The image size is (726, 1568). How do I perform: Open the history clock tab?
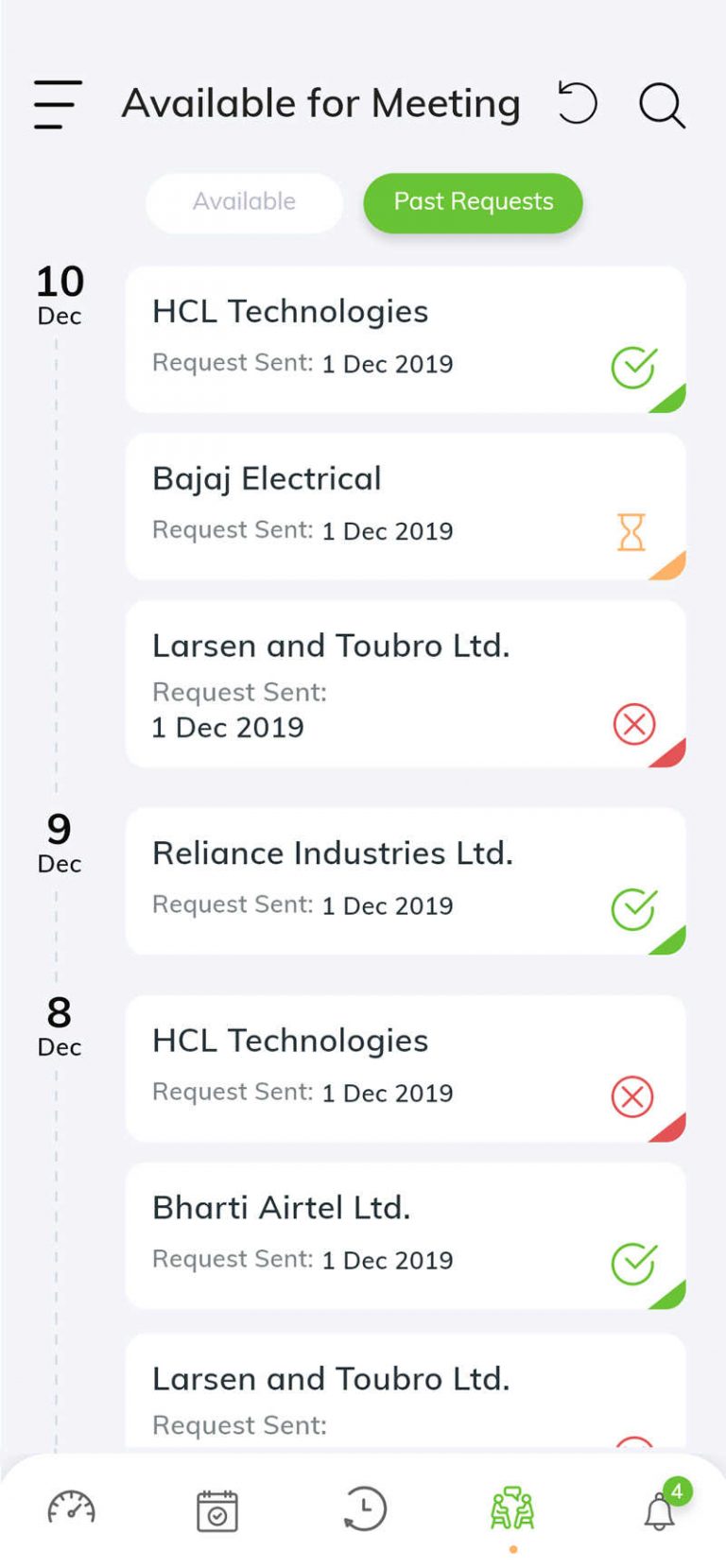click(364, 1508)
